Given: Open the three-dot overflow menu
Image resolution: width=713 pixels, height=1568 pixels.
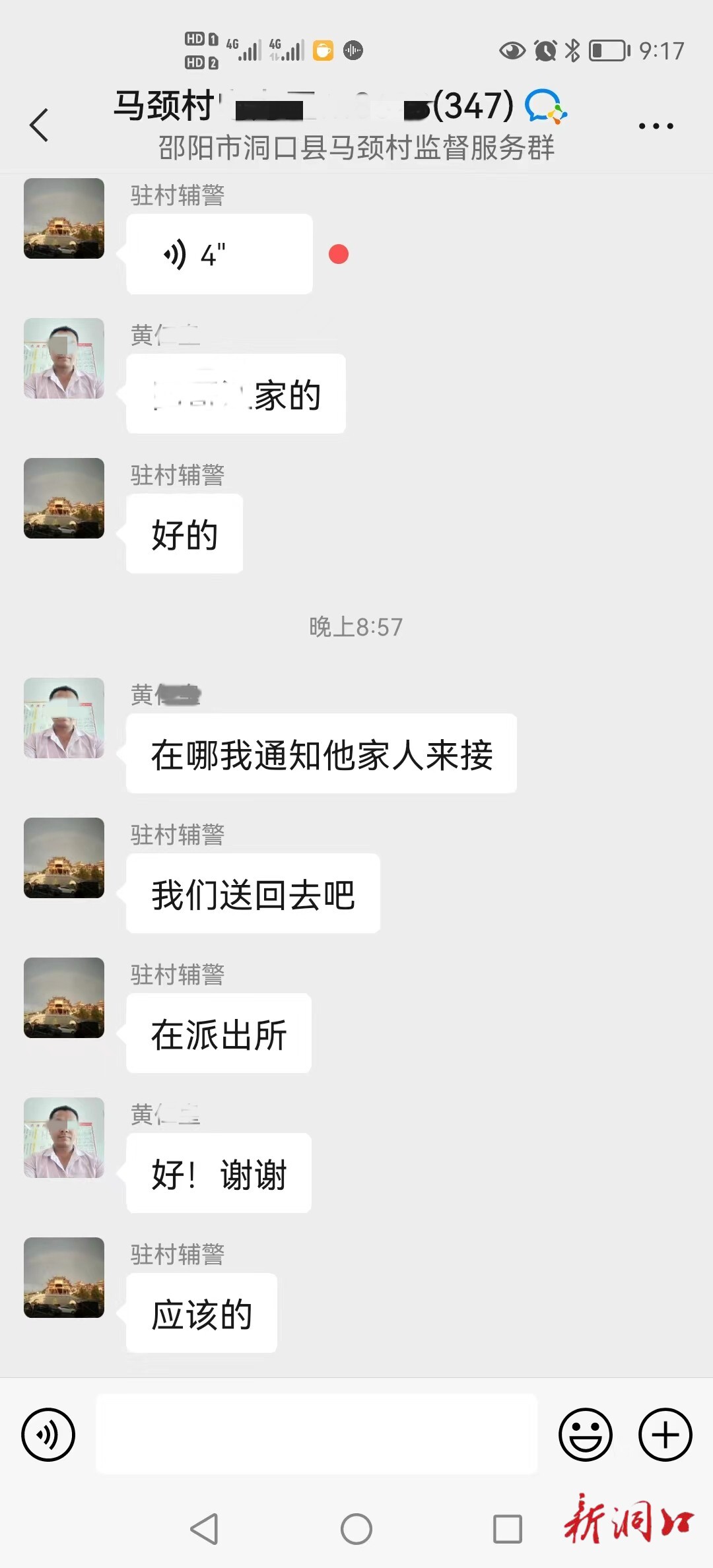Looking at the screenshot, I should [656, 125].
